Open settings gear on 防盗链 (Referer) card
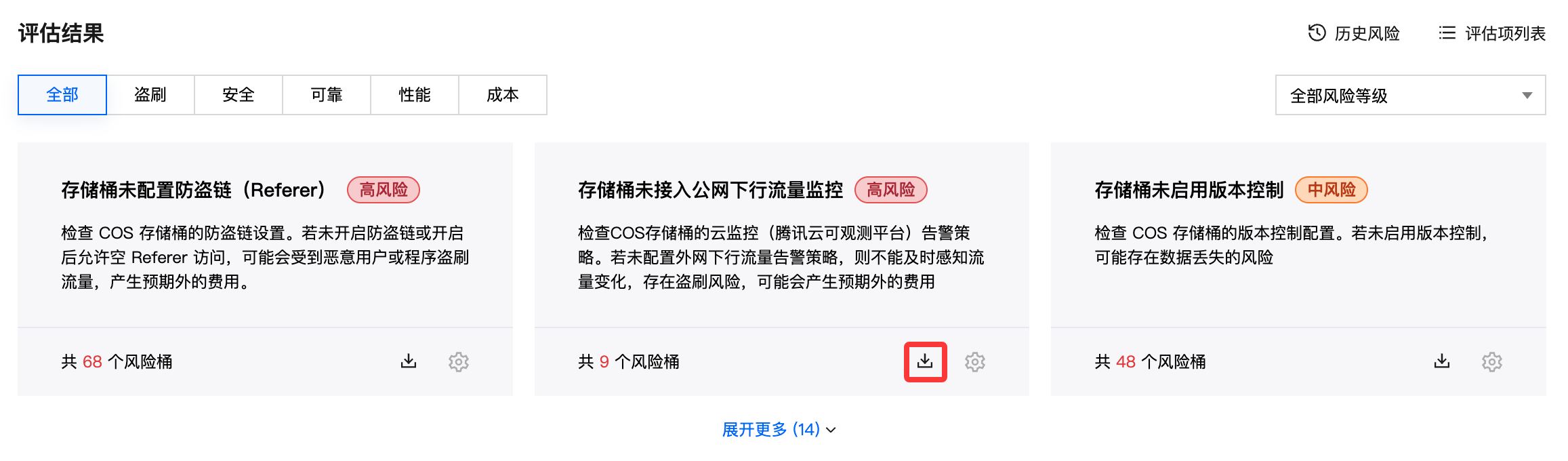 [459, 362]
